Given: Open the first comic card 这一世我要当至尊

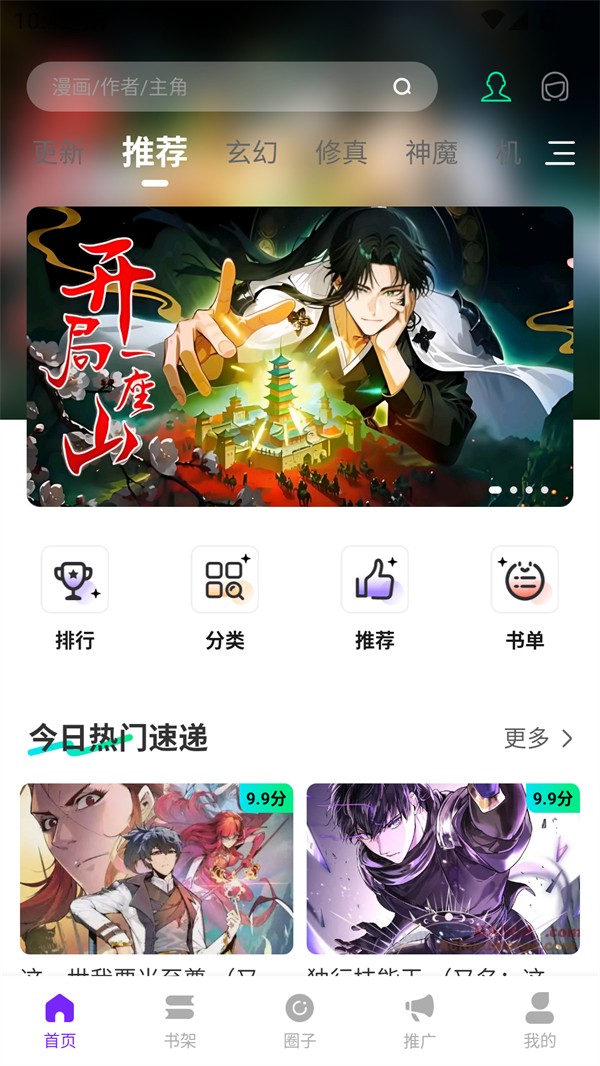Looking at the screenshot, I should [157, 868].
